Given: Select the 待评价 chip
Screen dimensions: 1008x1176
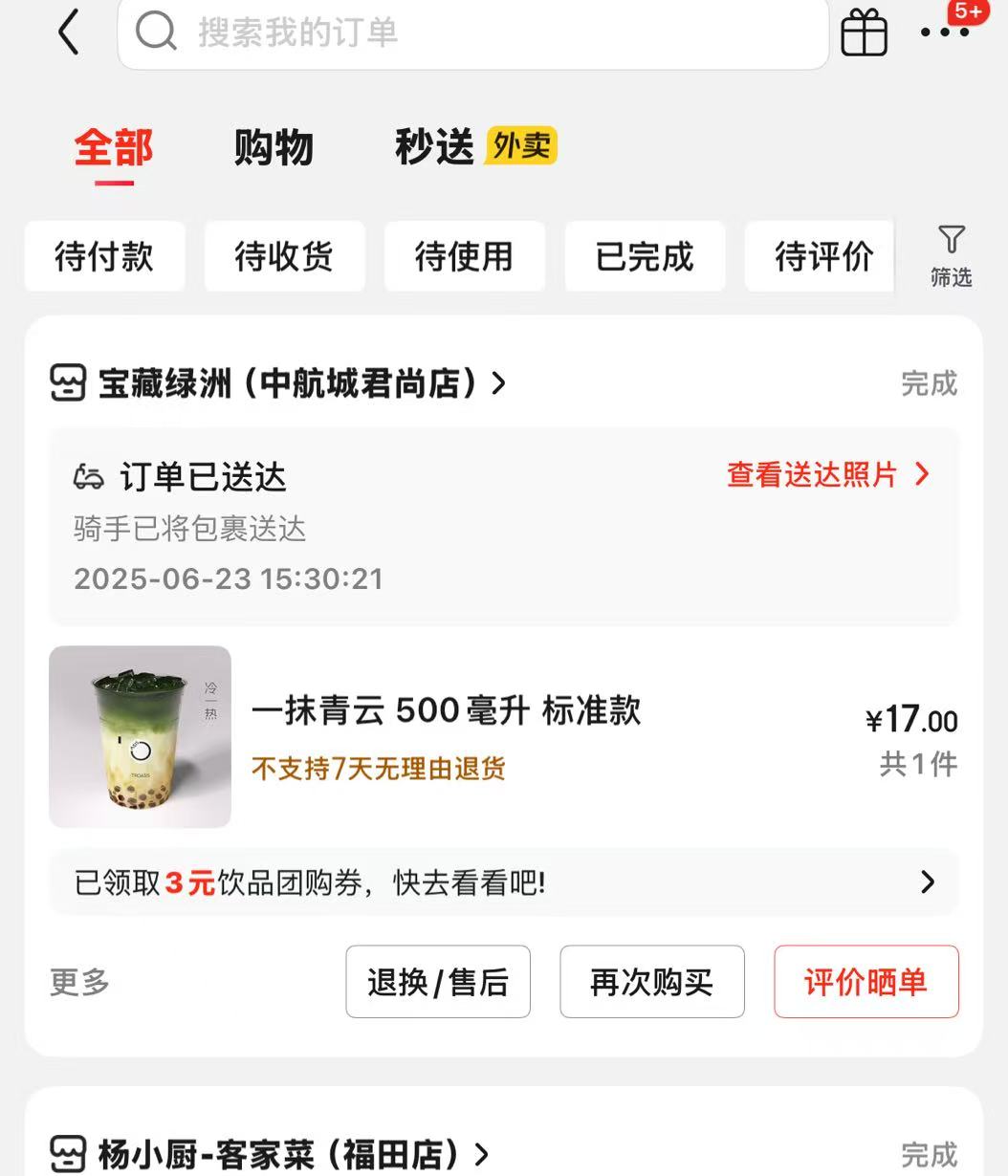Looking at the screenshot, I should pyautogui.click(x=822, y=256).
